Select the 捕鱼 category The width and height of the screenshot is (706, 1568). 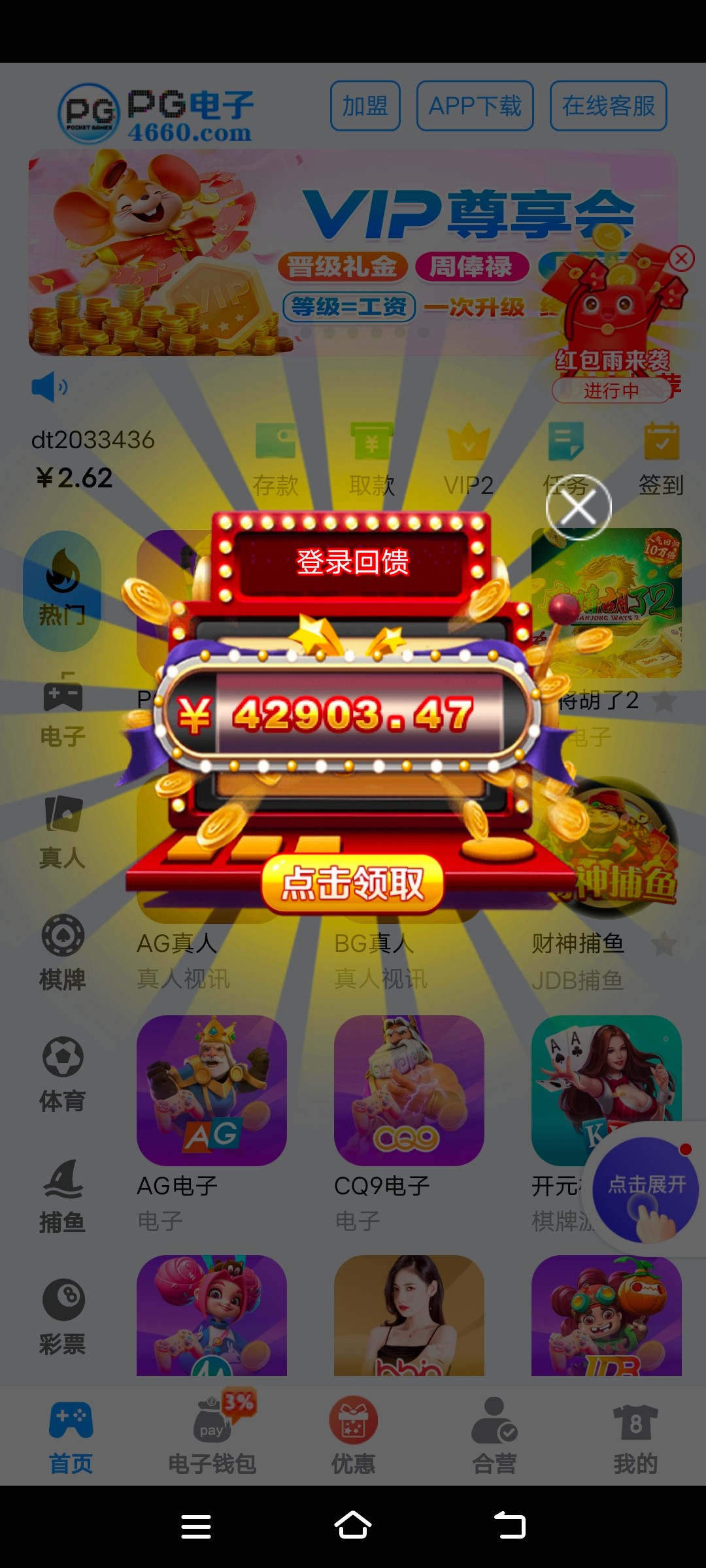[62, 1196]
